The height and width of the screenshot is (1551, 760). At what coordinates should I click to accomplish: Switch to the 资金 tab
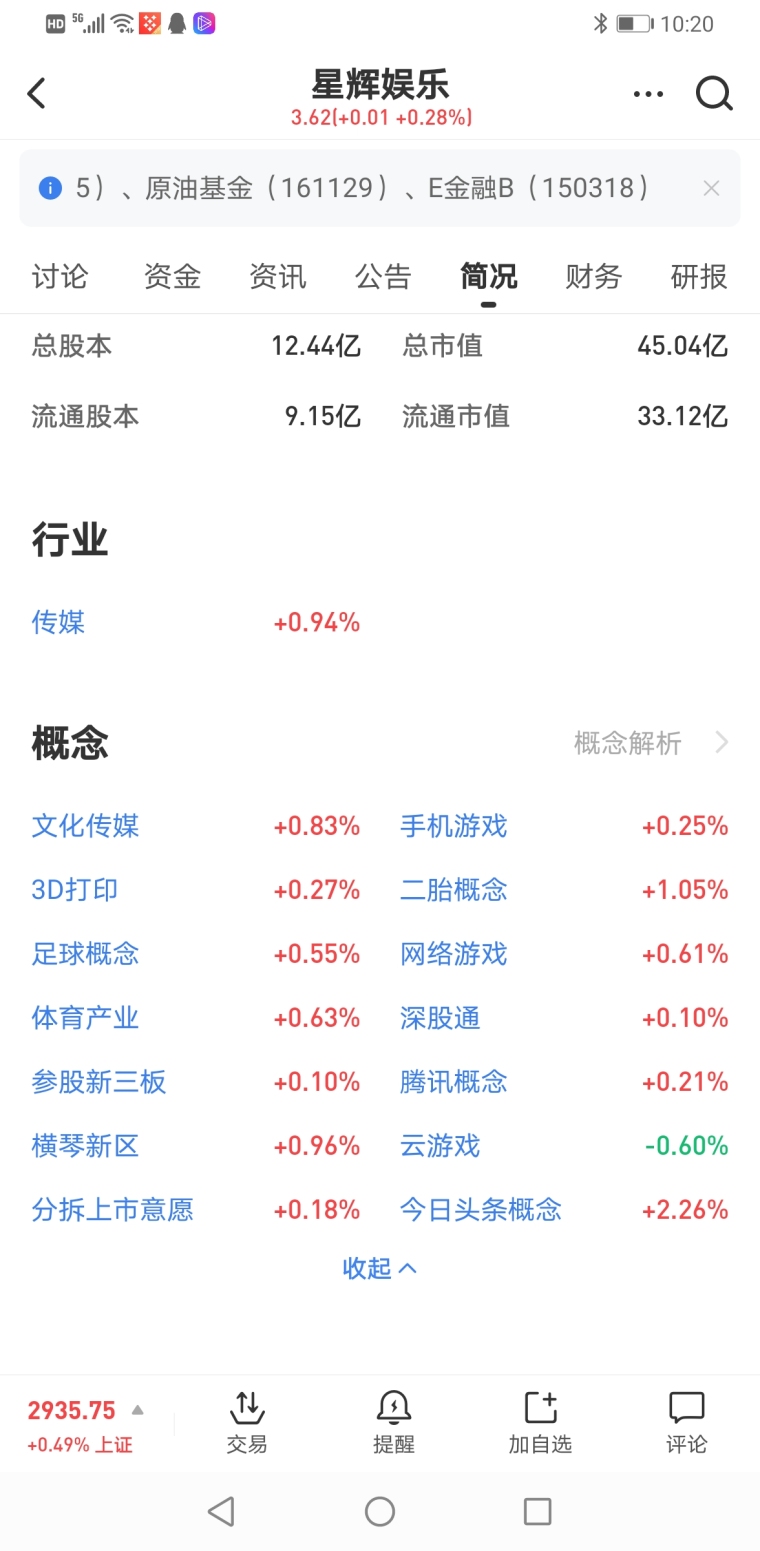(172, 276)
